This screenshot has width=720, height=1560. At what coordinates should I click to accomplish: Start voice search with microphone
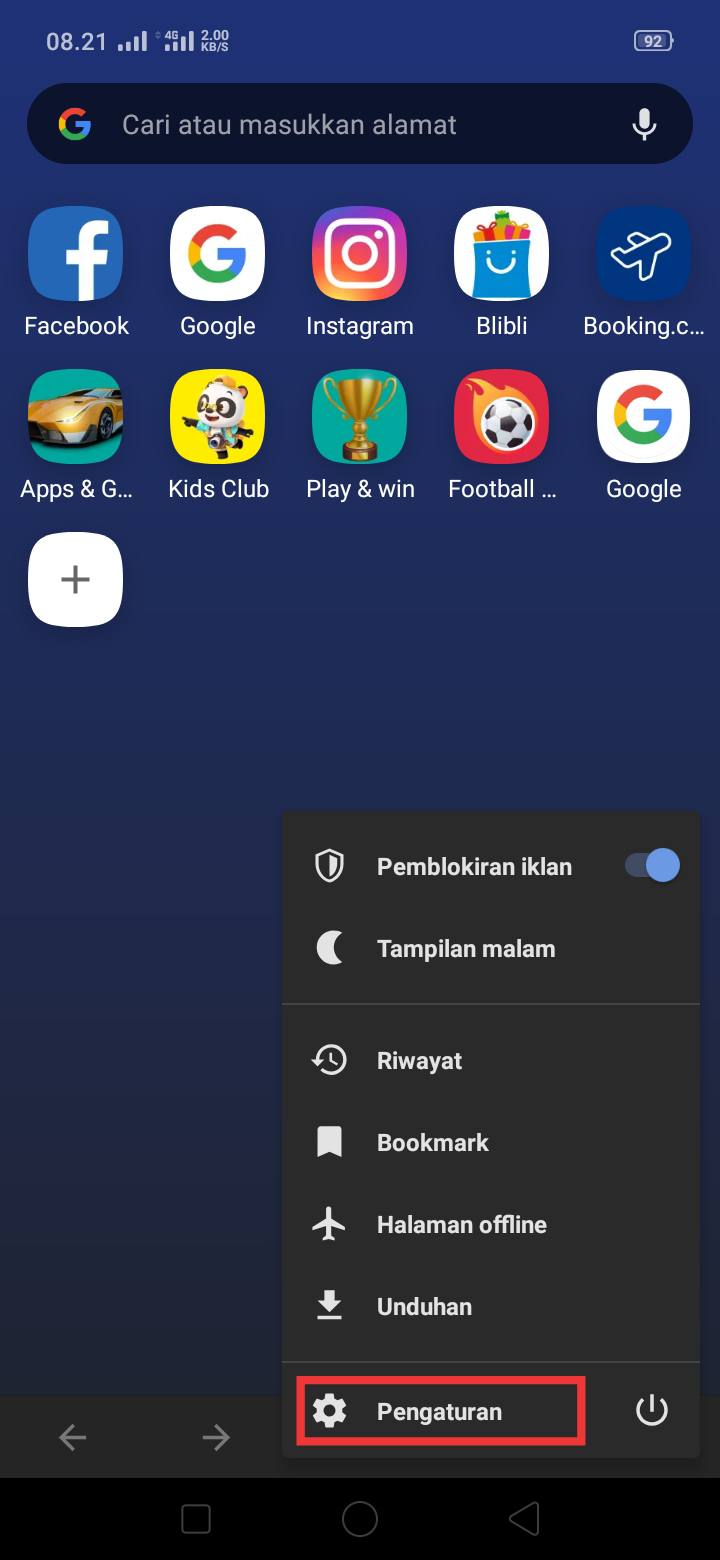[645, 124]
